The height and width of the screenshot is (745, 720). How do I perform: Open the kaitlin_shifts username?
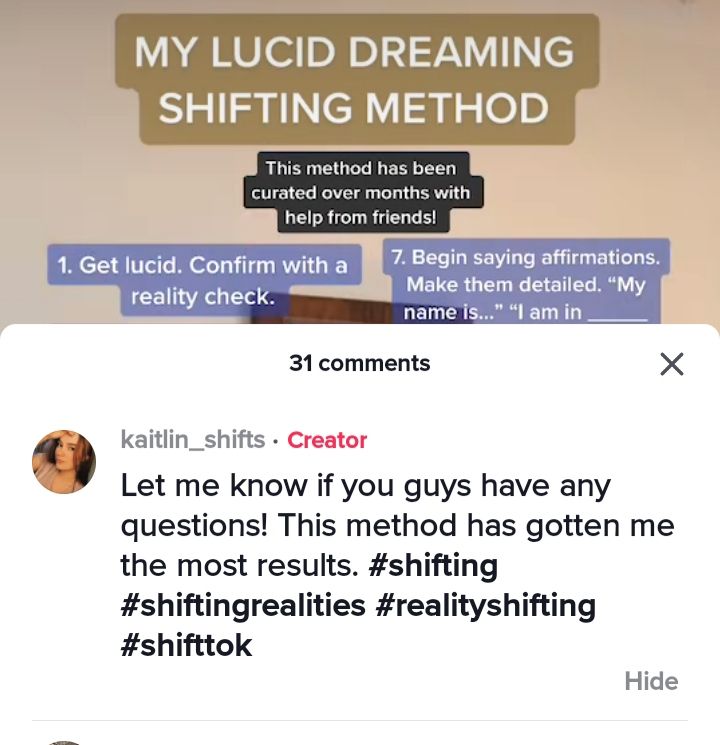click(193, 440)
